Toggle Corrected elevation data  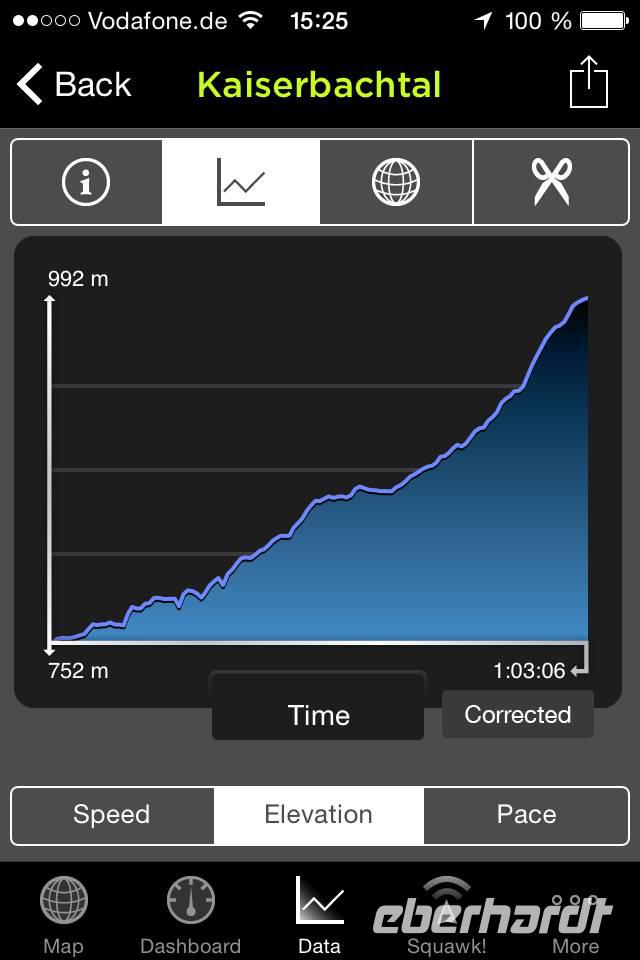click(x=517, y=714)
